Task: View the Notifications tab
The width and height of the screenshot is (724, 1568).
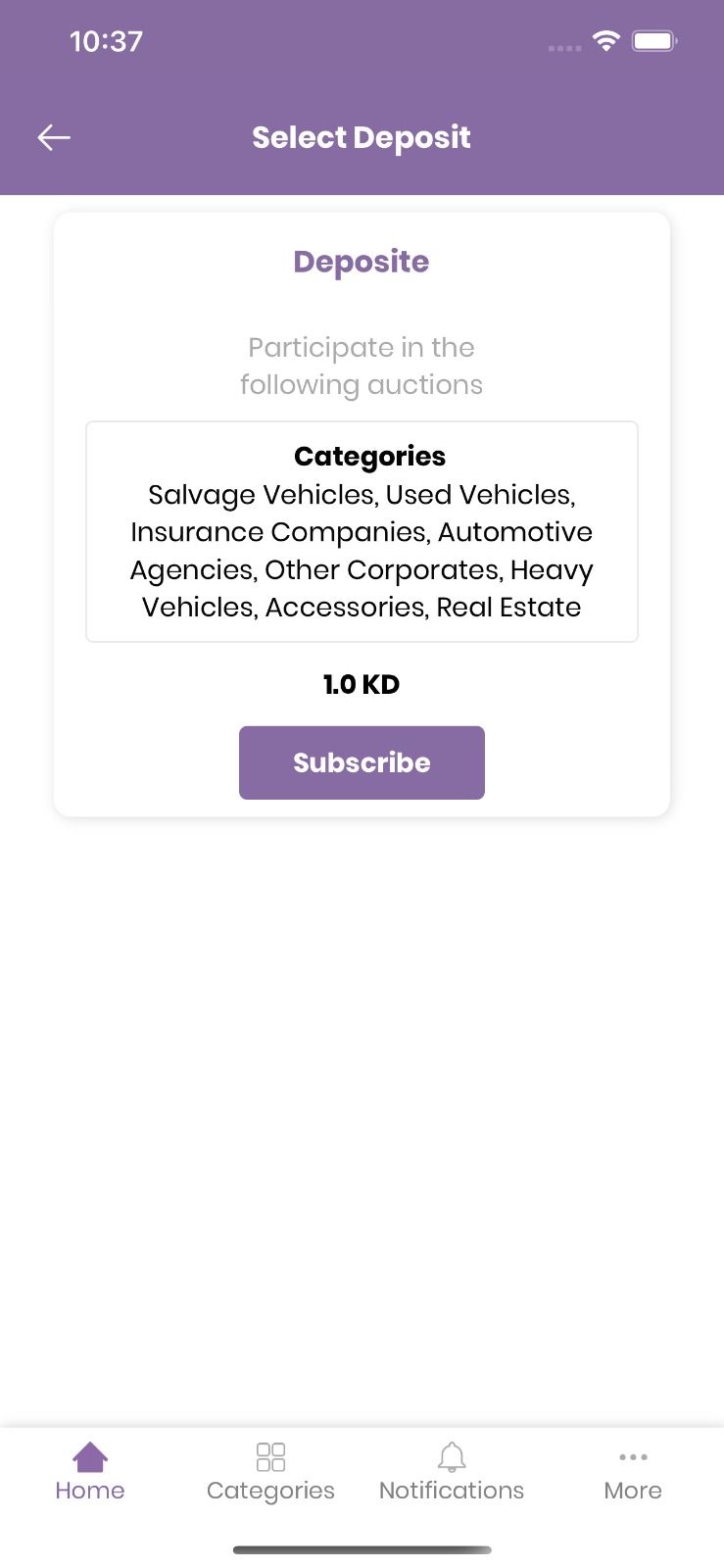Action: pos(452,1472)
